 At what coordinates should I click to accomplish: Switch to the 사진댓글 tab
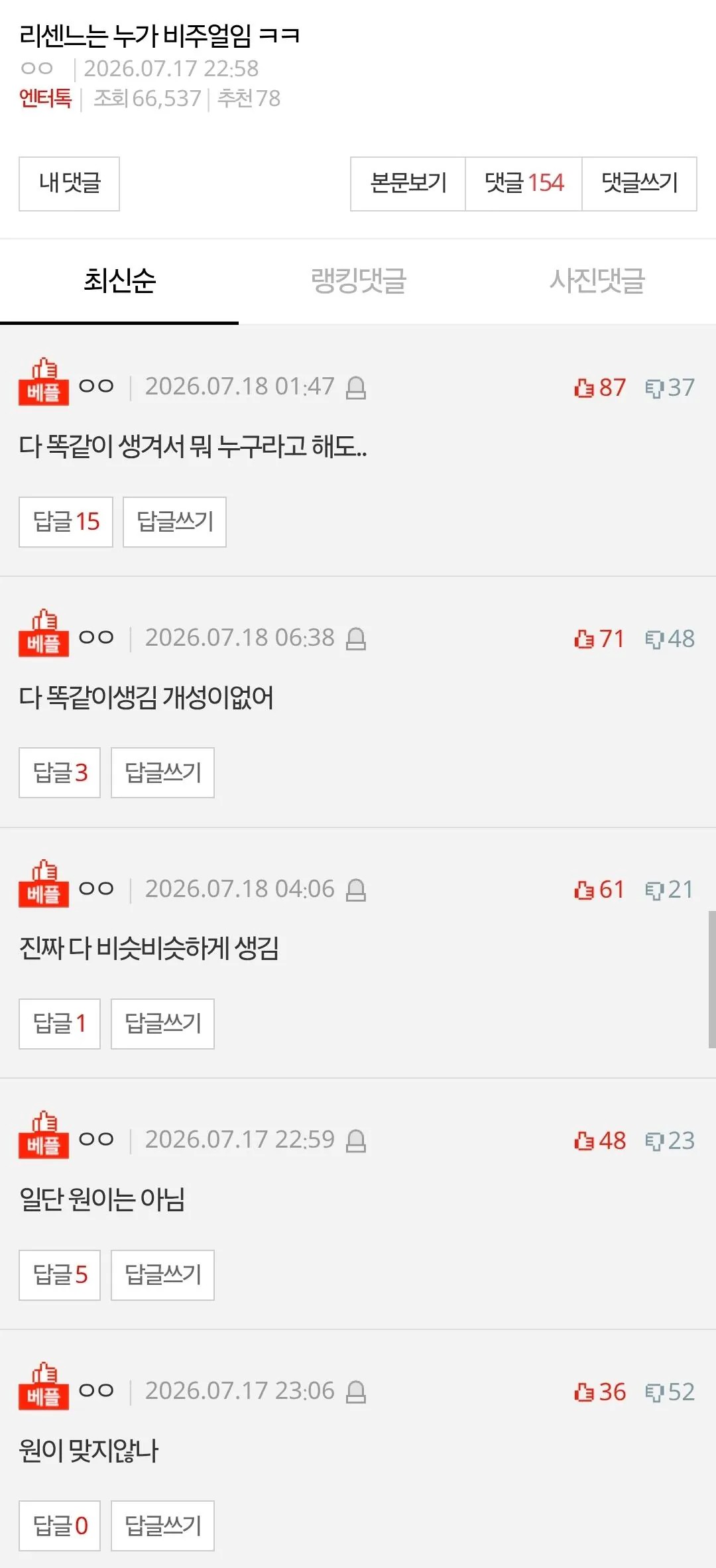pyautogui.click(x=597, y=280)
